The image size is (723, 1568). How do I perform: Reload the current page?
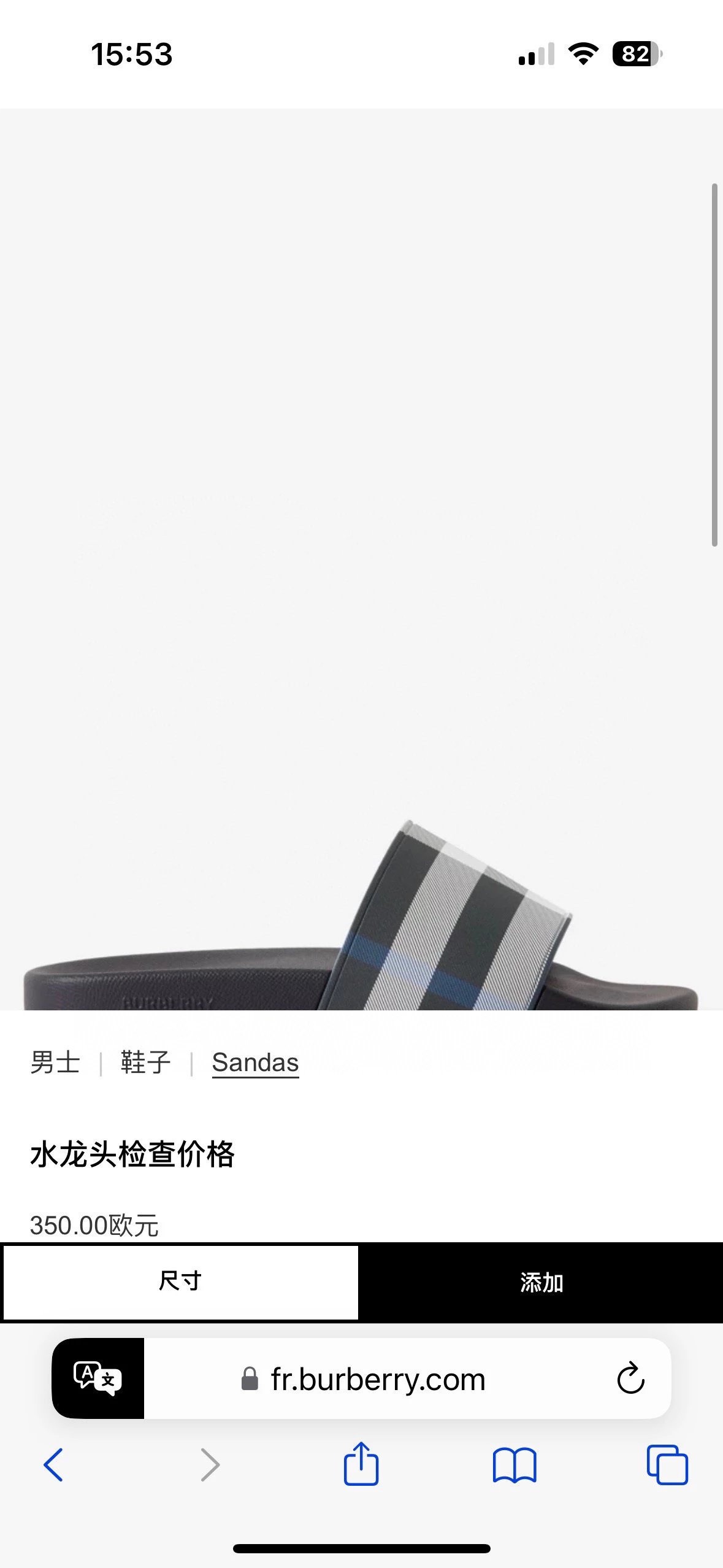(630, 1379)
